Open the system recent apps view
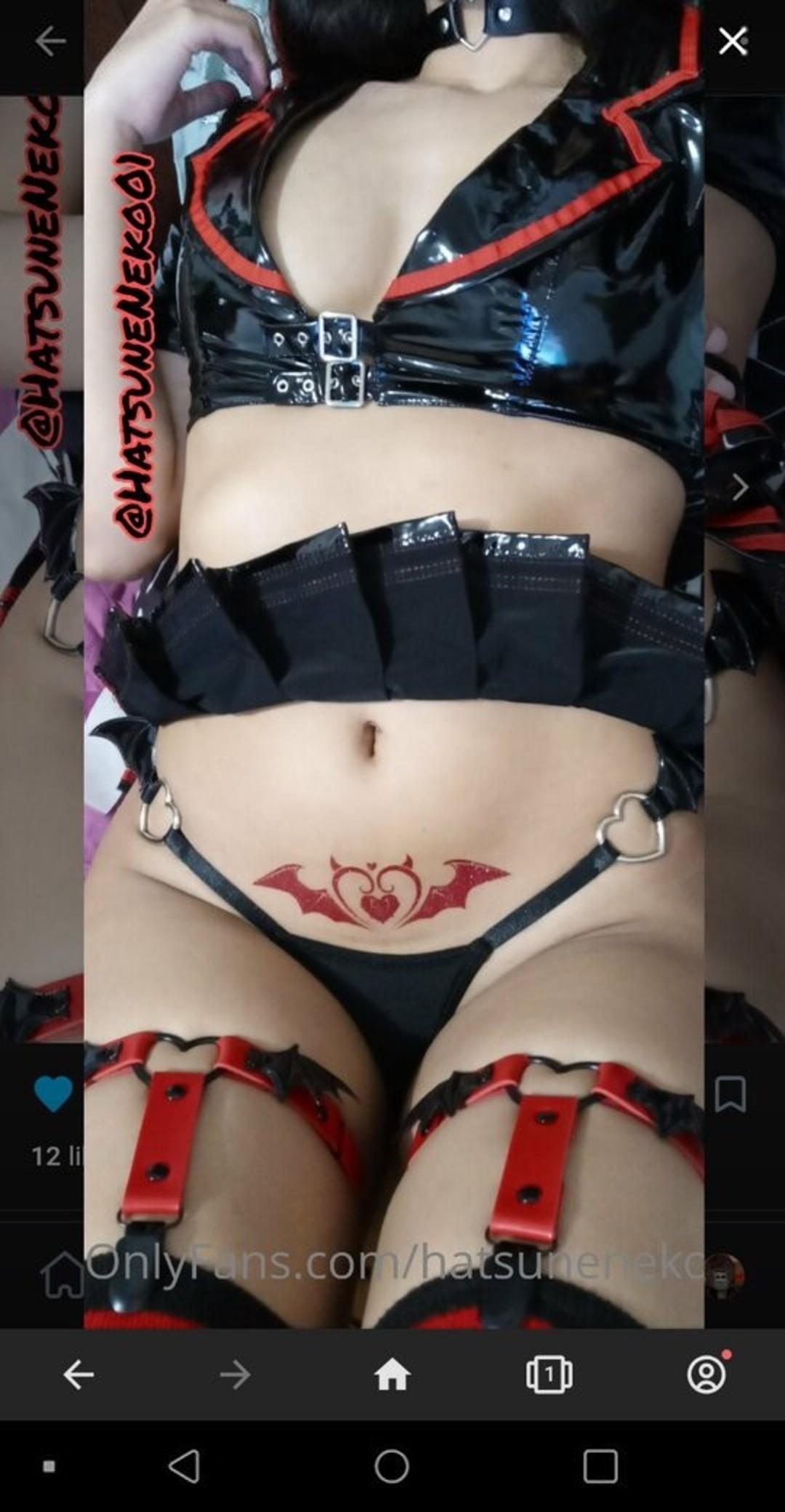785x1512 pixels. click(600, 1466)
